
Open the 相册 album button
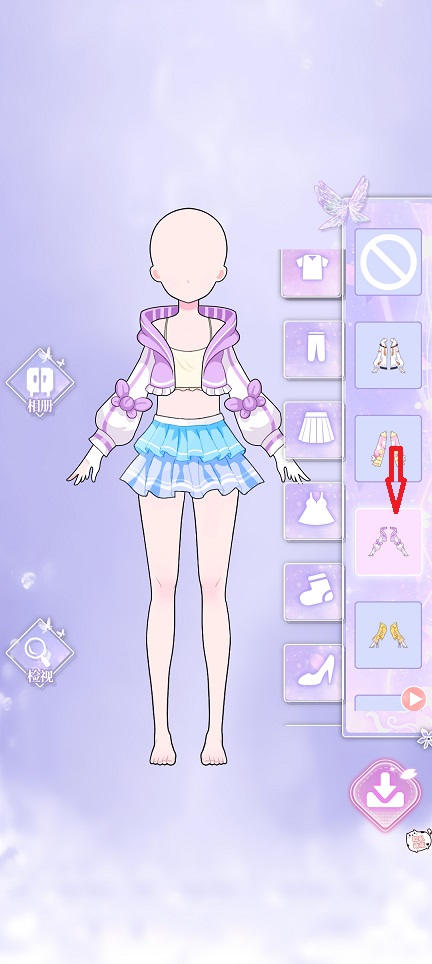click(x=40, y=382)
